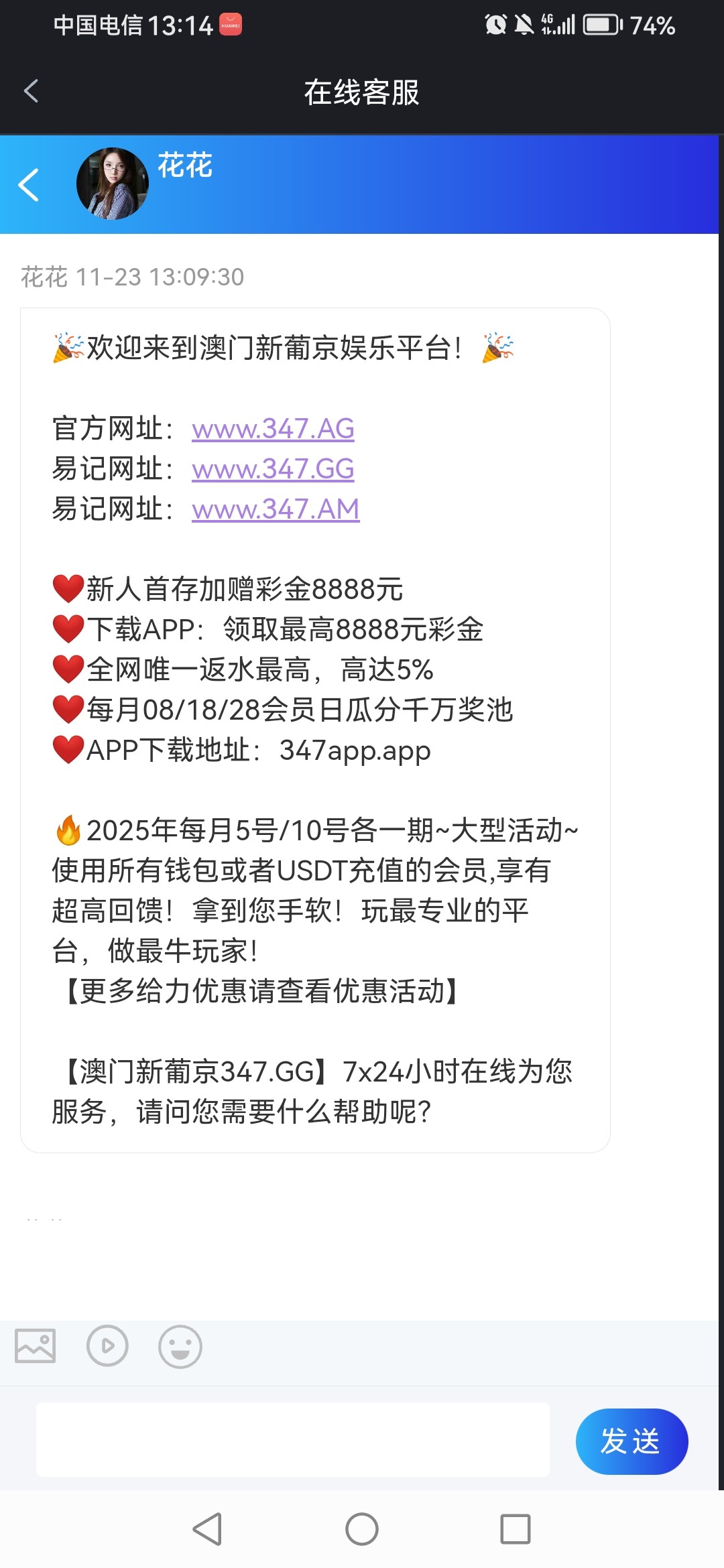The image size is (724, 1568).
Task: Tap the back arrow in the blue chat header
Action: click(28, 186)
